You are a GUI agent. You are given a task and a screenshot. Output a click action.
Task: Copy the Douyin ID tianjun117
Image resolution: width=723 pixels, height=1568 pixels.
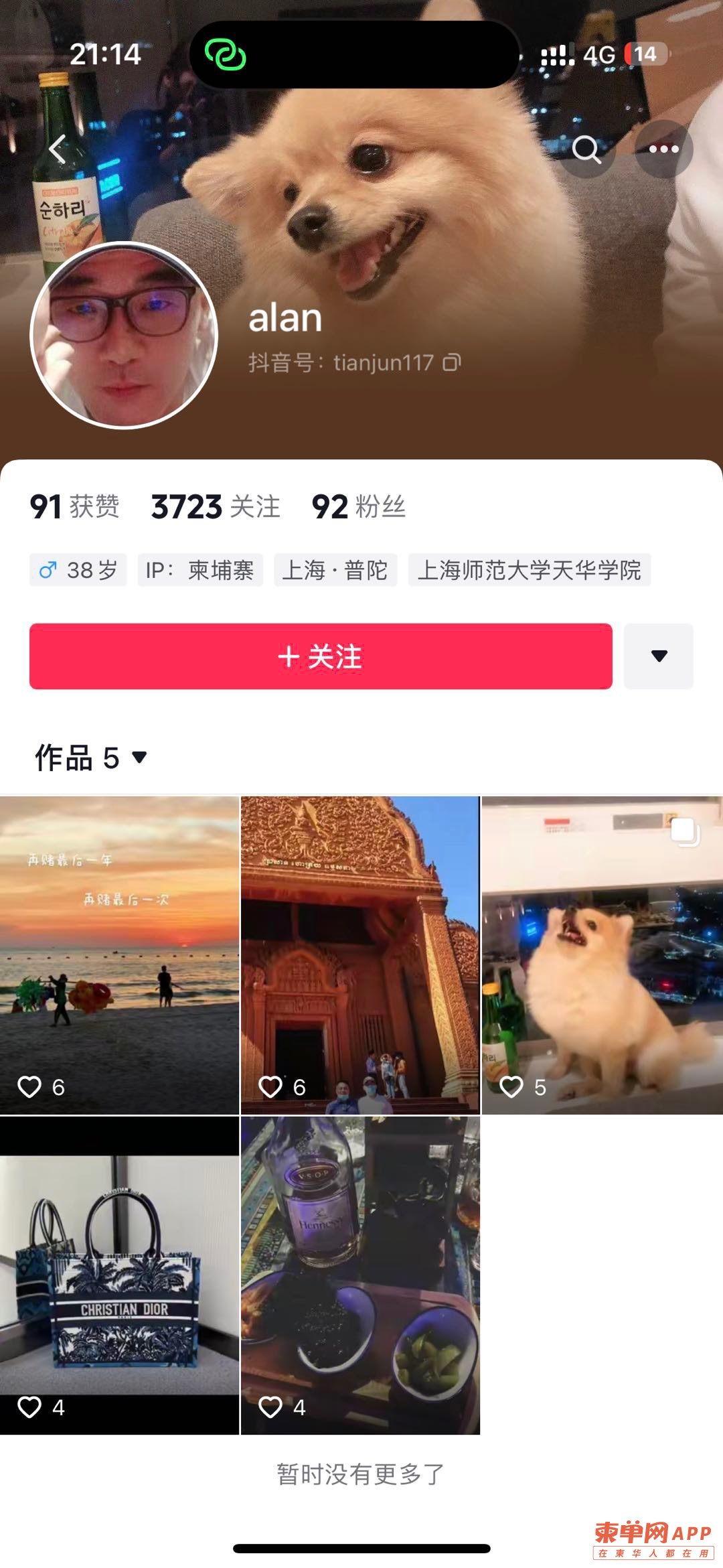[x=453, y=363]
